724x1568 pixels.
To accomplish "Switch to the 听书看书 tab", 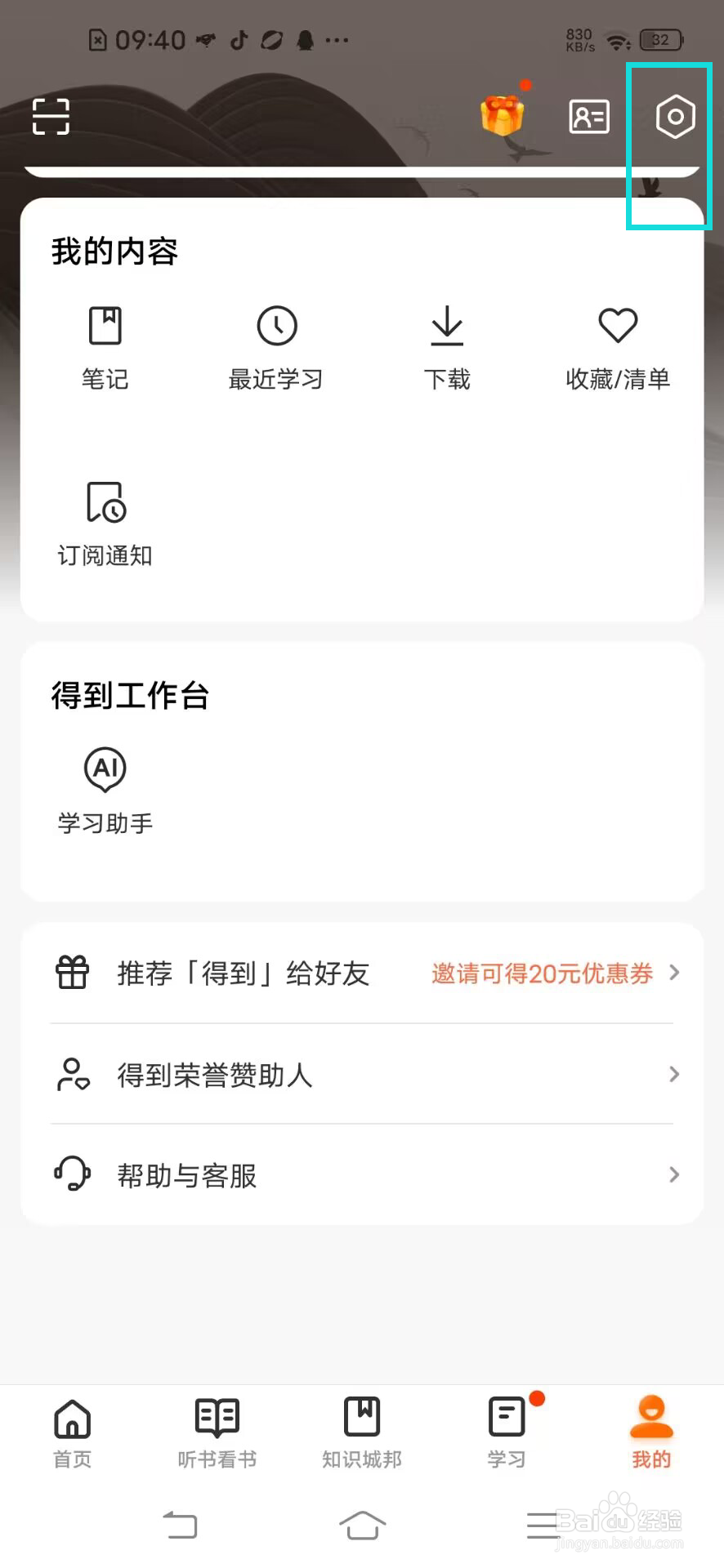I will tap(217, 1432).
